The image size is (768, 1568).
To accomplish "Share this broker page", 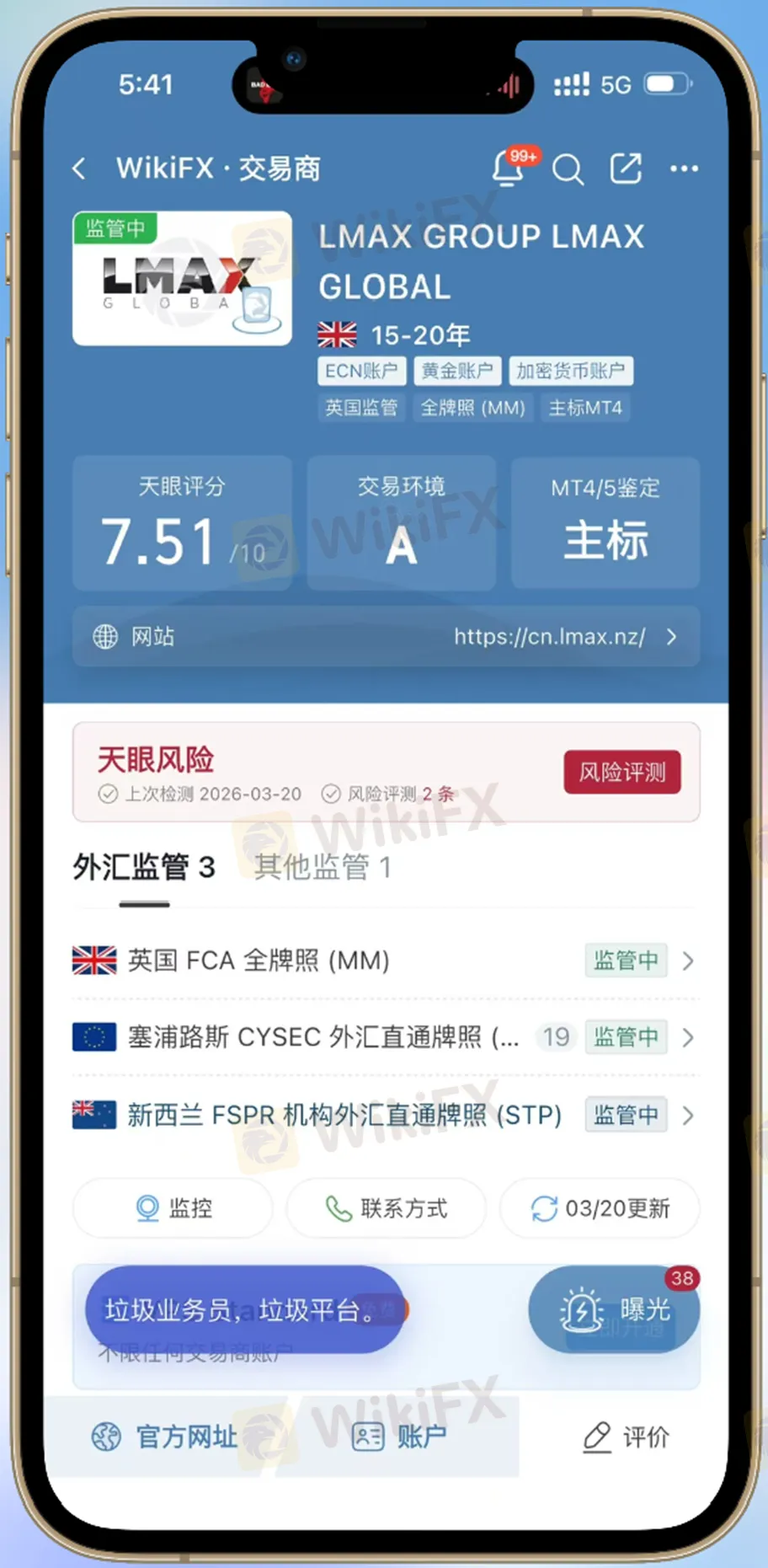I will pyautogui.click(x=625, y=169).
